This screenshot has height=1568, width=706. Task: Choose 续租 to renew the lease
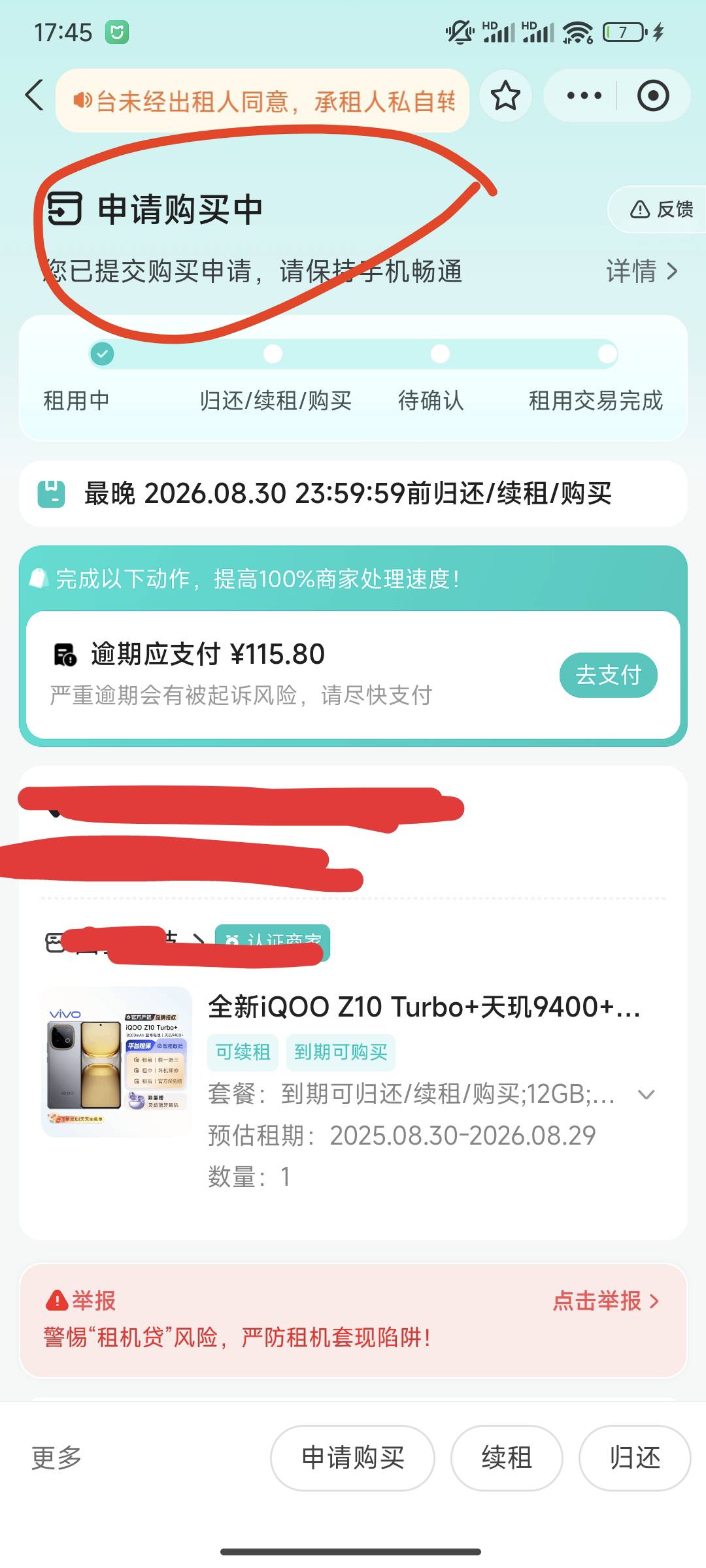507,1458
